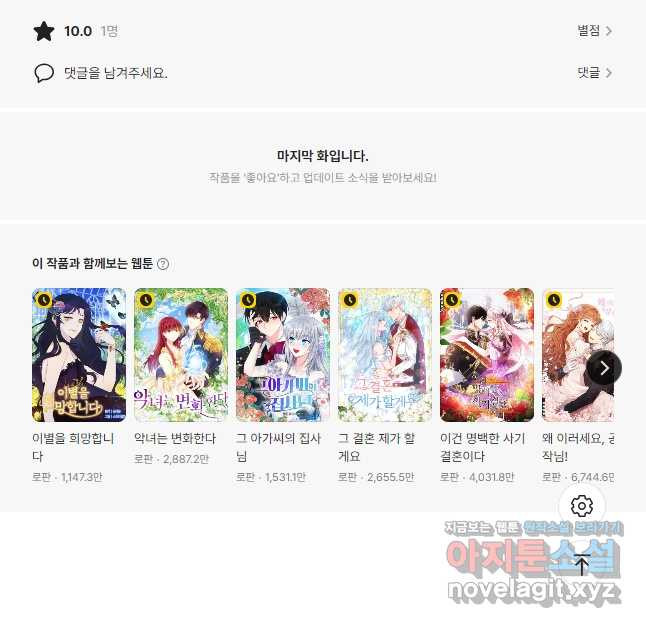This screenshot has width=646, height=628.
Task: Open the webtoon 이별을 희망합니다
Action: coord(79,355)
